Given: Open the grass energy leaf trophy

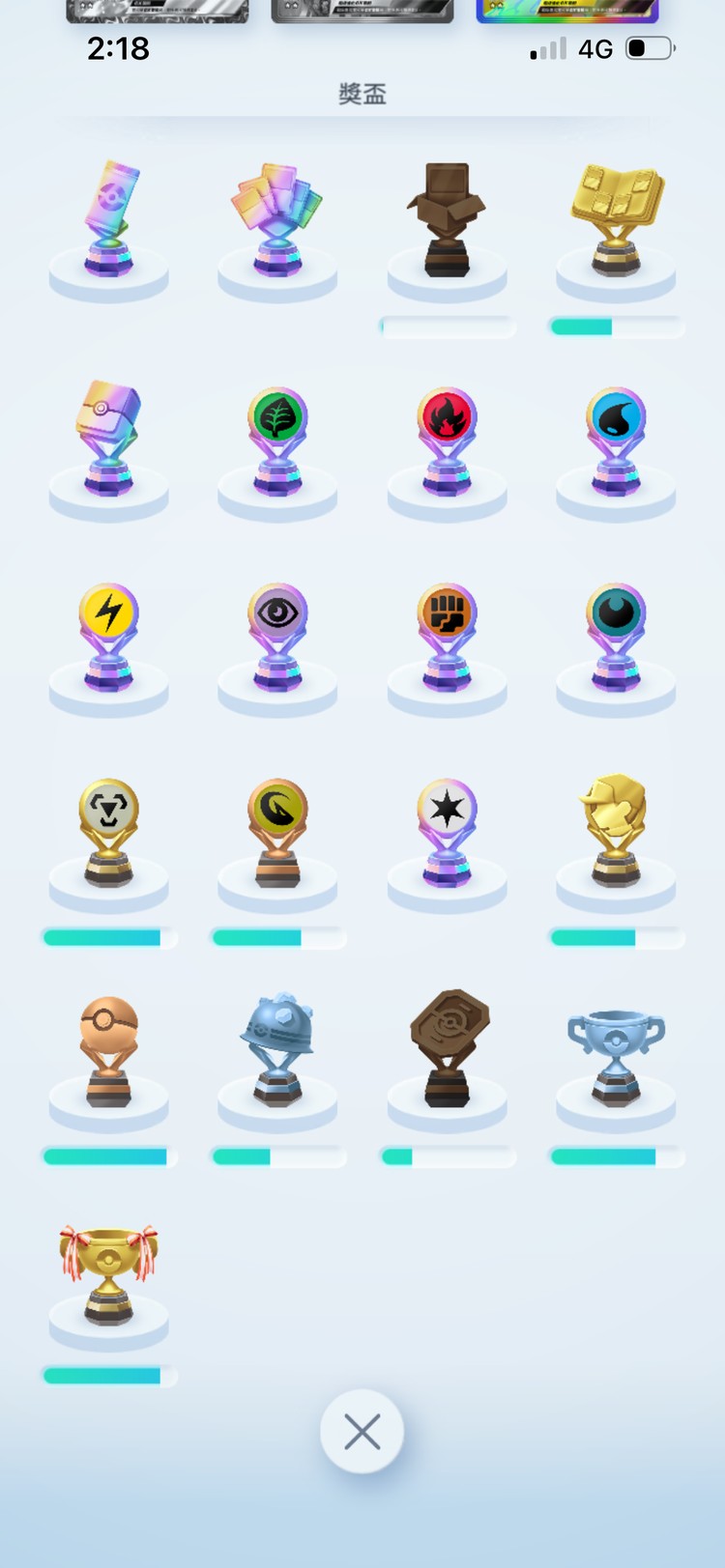Looking at the screenshot, I should [x=277, y=441].
